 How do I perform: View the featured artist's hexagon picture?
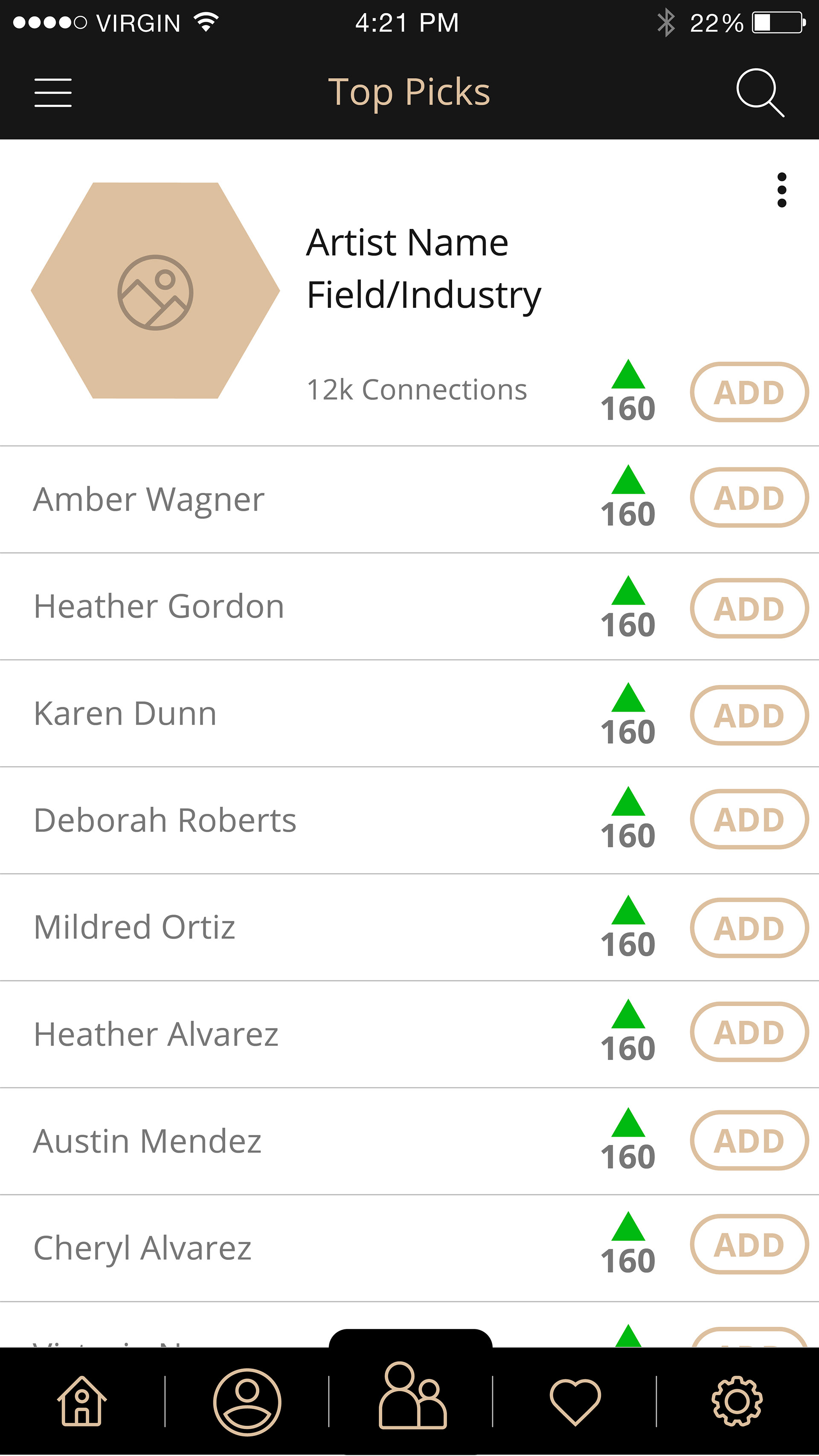155,290
